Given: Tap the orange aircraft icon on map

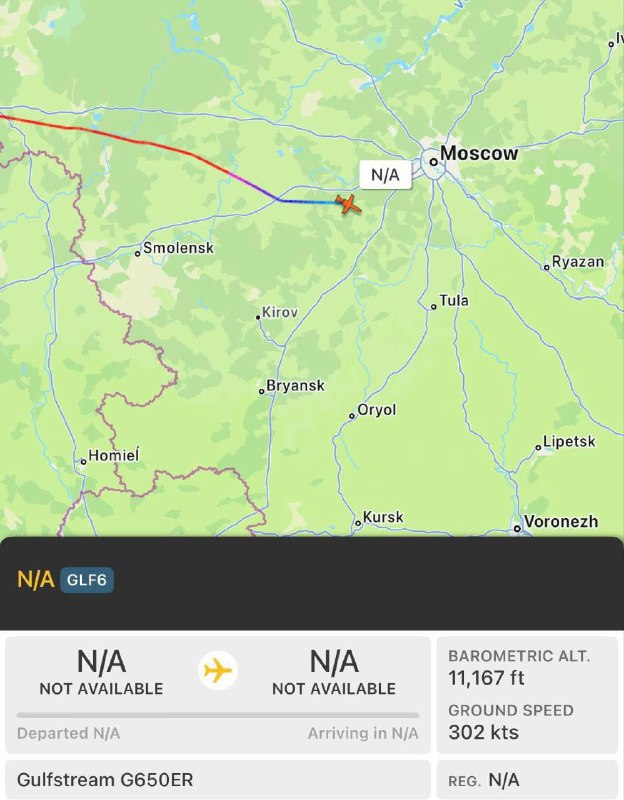Looking at the screenshot, I should tap(349, 204).
